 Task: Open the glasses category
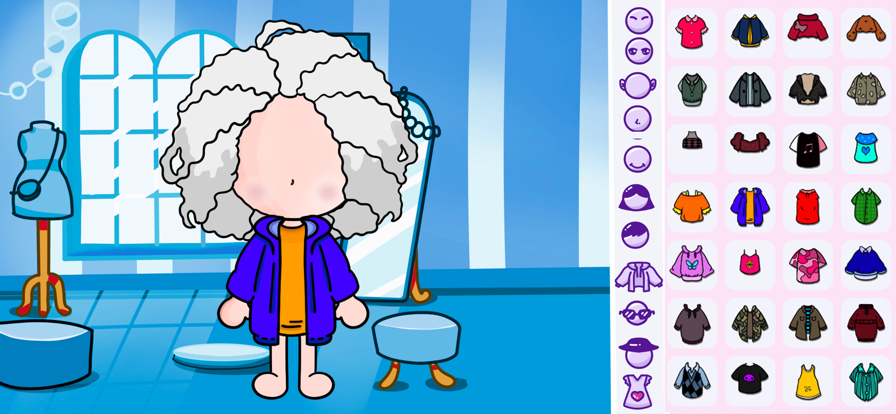click(x=637, y=313)
